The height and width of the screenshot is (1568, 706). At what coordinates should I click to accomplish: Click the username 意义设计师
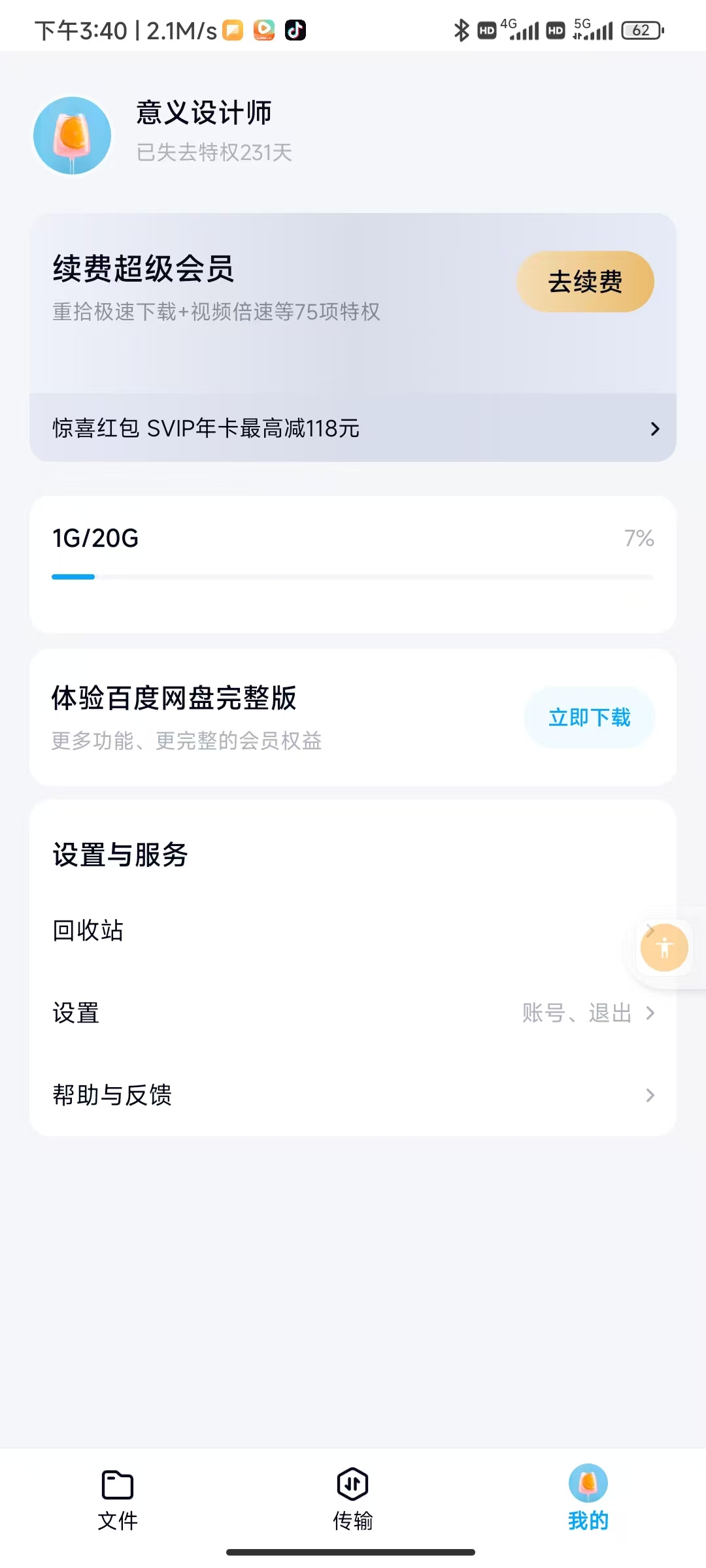point(204,112)
